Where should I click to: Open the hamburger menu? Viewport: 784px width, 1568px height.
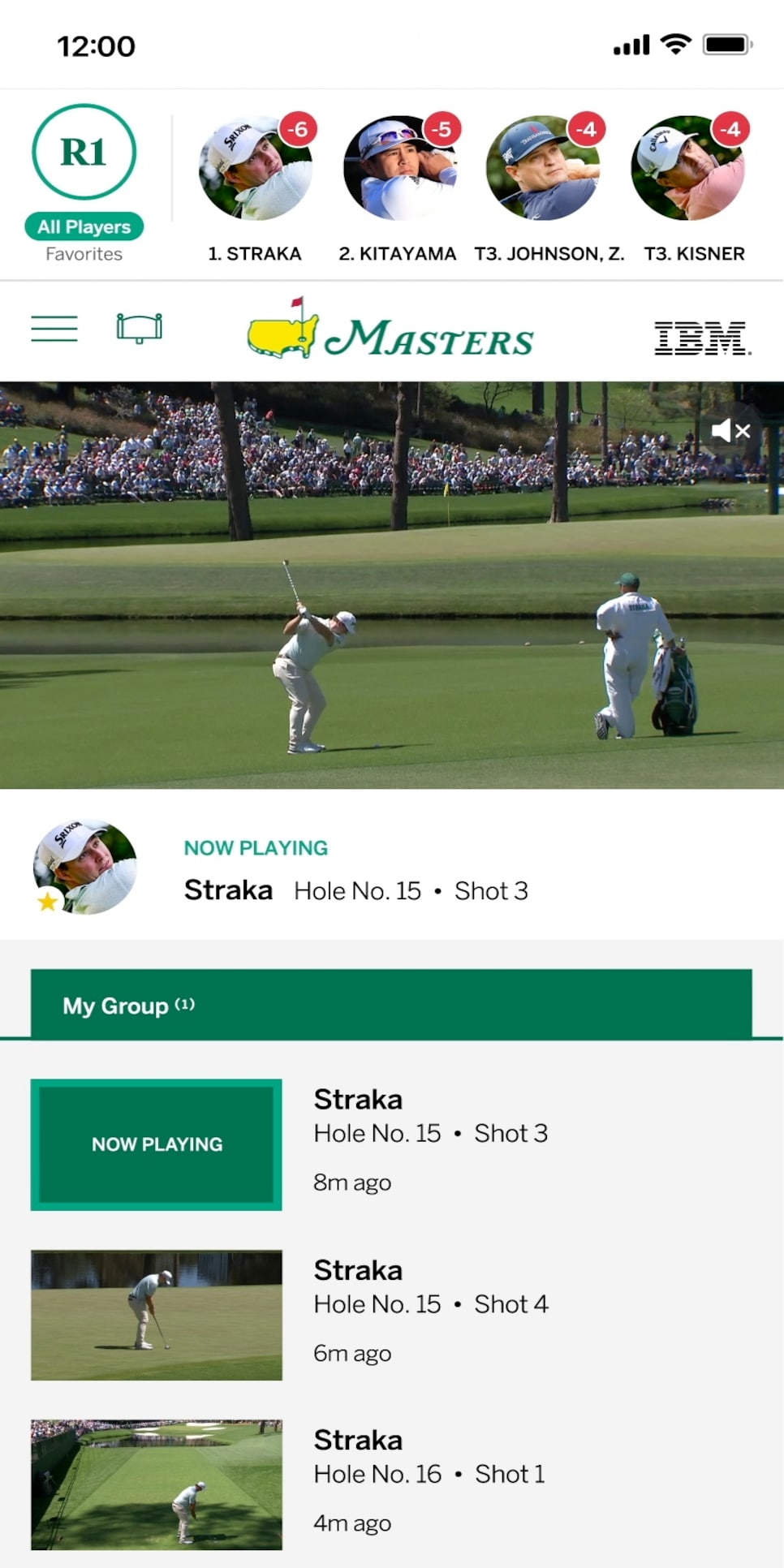coord(54,329)
